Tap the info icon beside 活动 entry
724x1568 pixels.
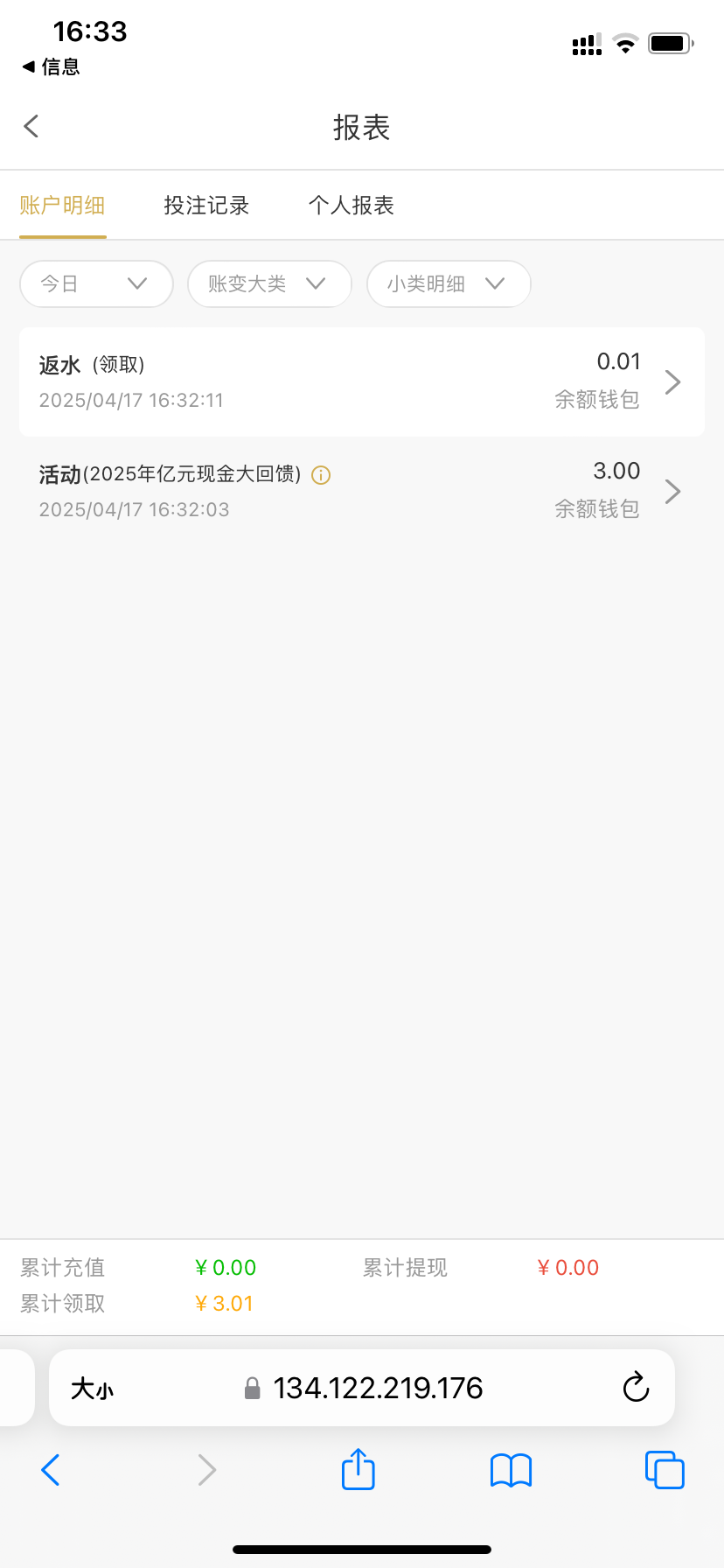[x=321, y=475]
